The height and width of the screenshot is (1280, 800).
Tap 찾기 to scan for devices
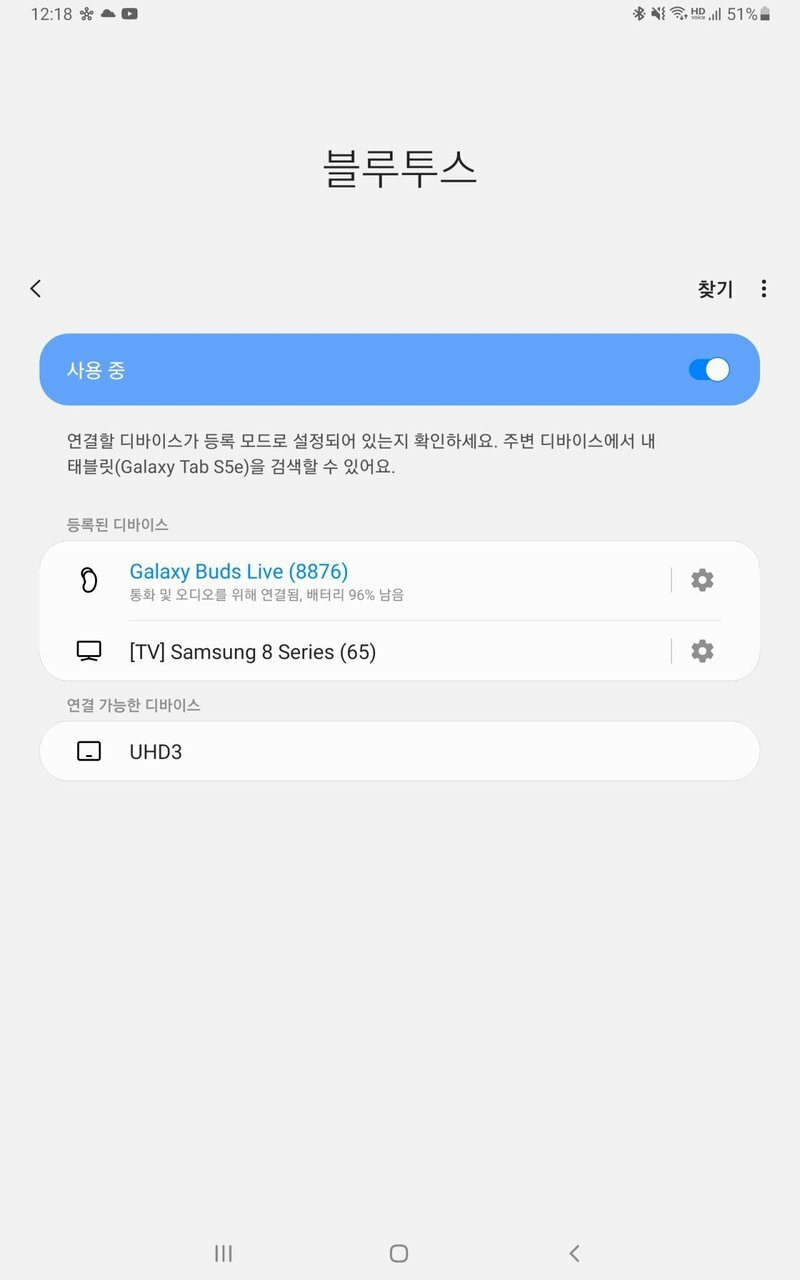715,289
